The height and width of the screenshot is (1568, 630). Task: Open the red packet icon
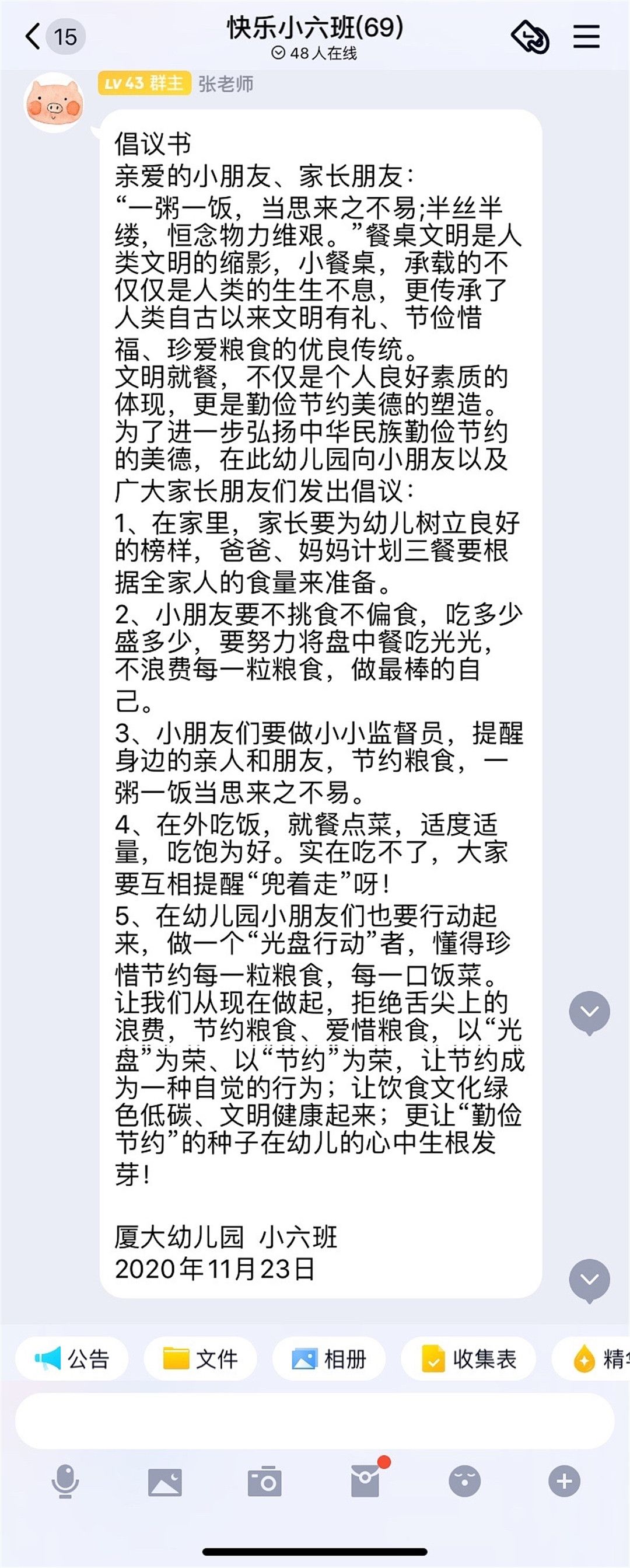[x=365, y=1481]
